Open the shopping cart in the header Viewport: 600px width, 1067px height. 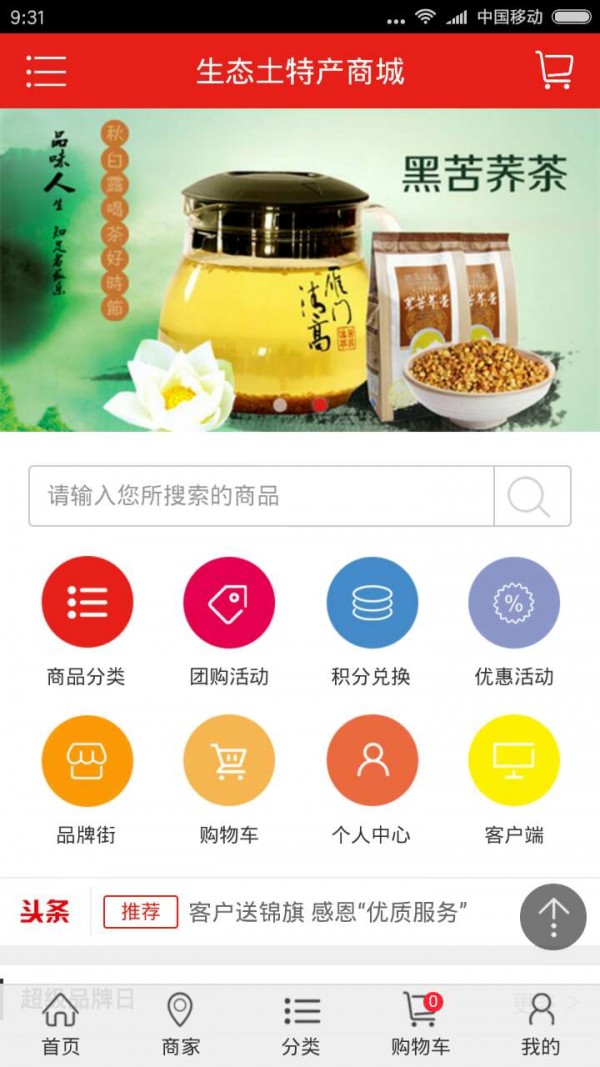pos(554,71)
